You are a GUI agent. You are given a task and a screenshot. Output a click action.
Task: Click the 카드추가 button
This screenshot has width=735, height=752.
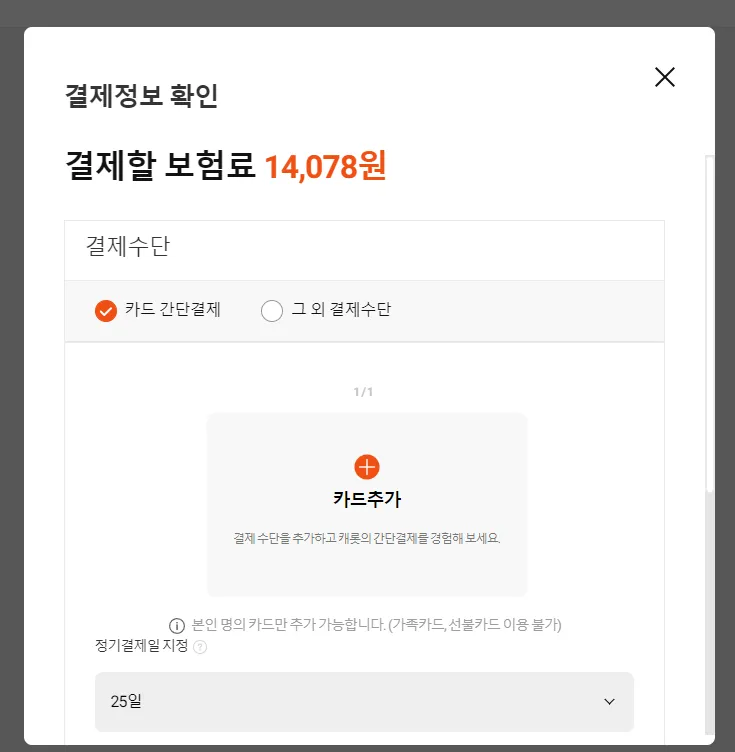point(367,499)
